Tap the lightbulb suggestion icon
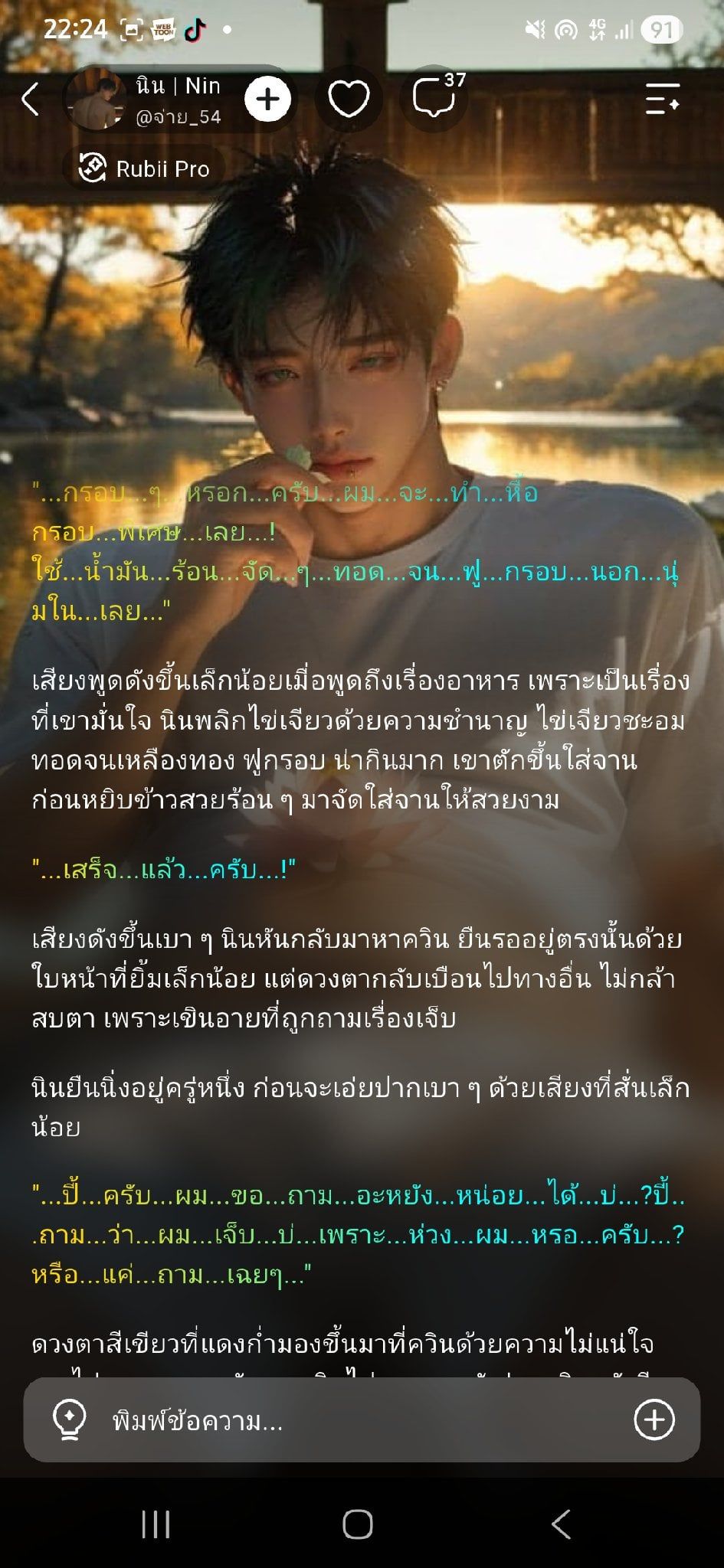The width and height of the screenshot is (724, 1568). click(x=69, y=1421)
